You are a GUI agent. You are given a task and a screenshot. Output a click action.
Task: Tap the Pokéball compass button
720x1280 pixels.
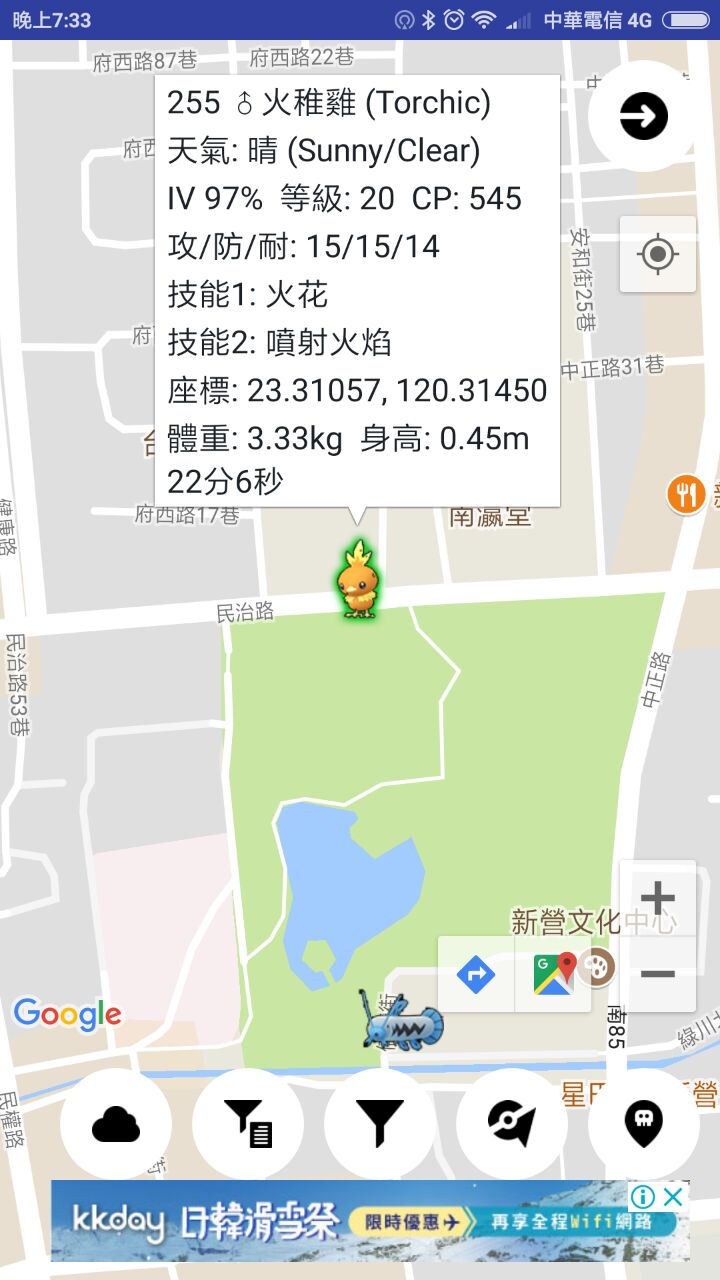[512, 1124]
